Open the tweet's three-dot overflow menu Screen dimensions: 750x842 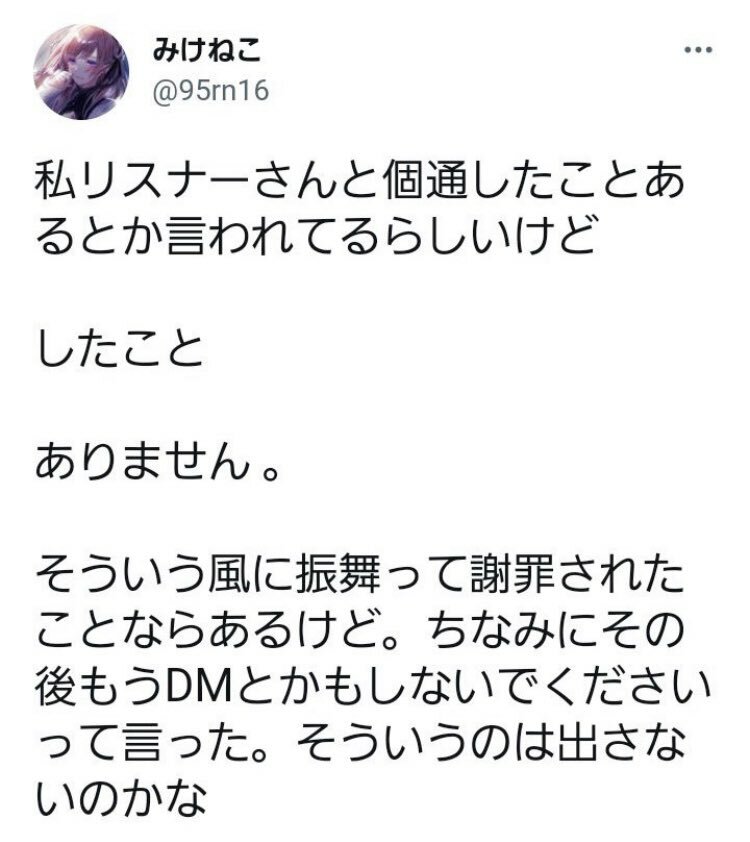click(x=698, y=50)
